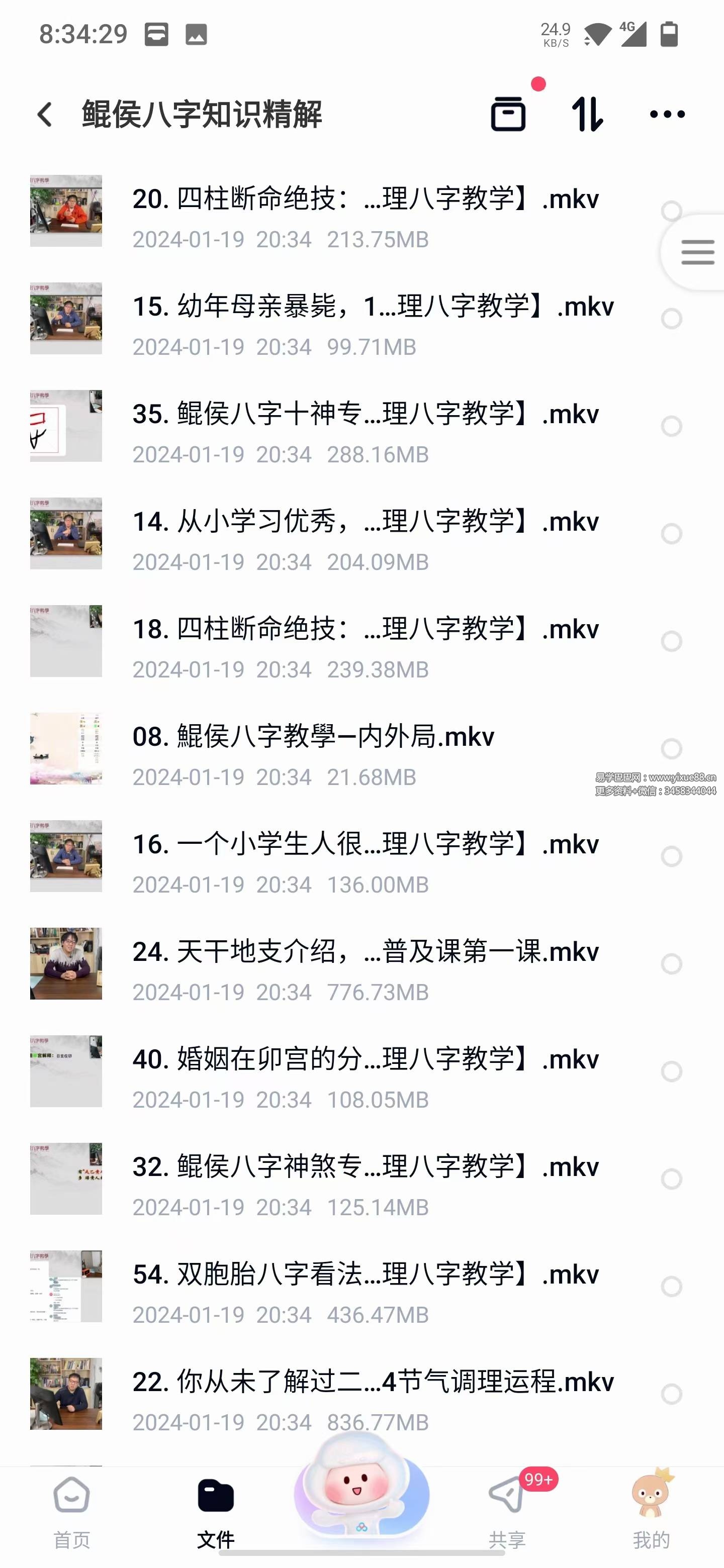
Task: Tick the circle for 14. 从小学习优秀
Action: [672, 534]
